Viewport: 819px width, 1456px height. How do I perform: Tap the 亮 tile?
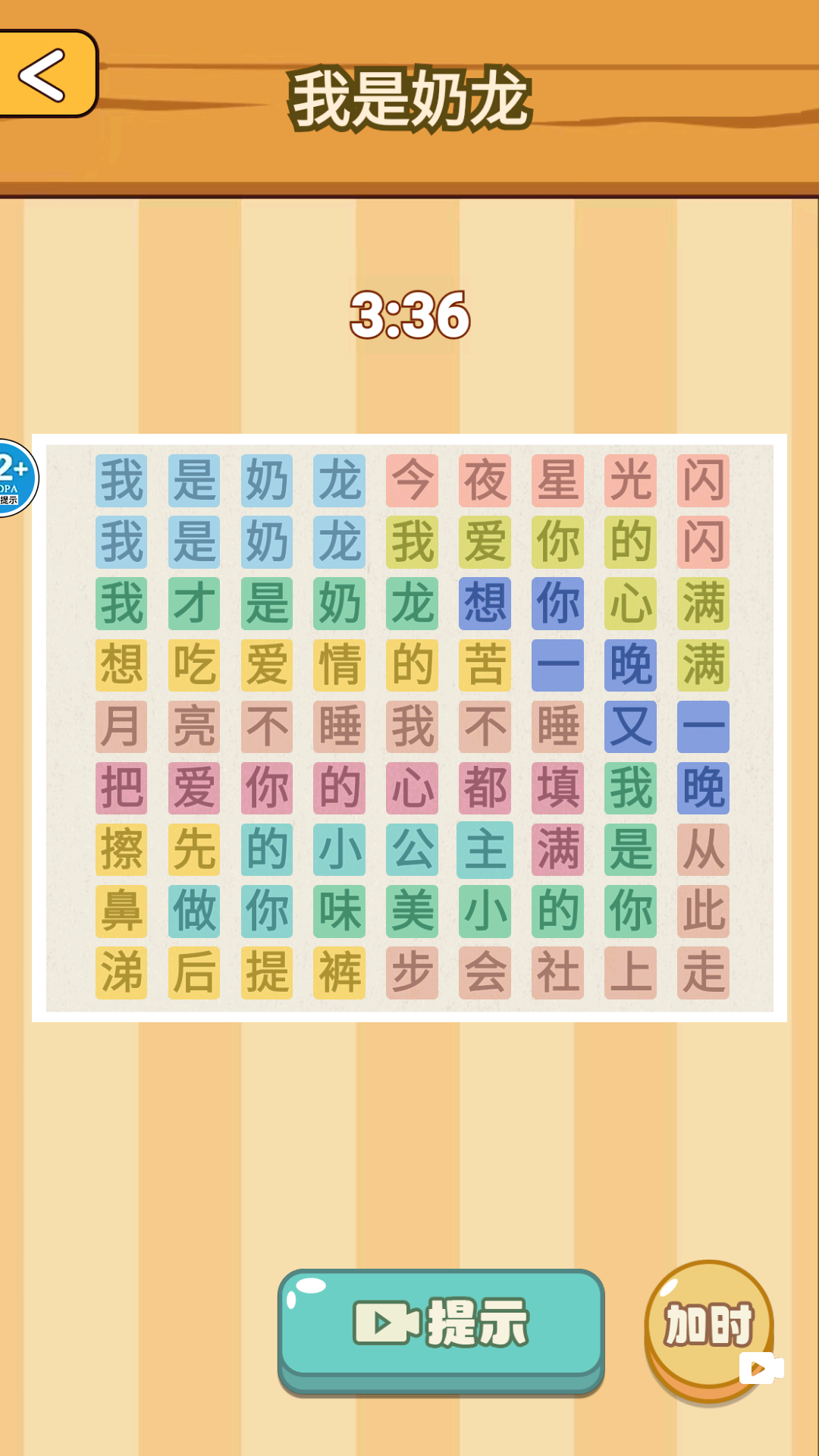coord(194,726)
